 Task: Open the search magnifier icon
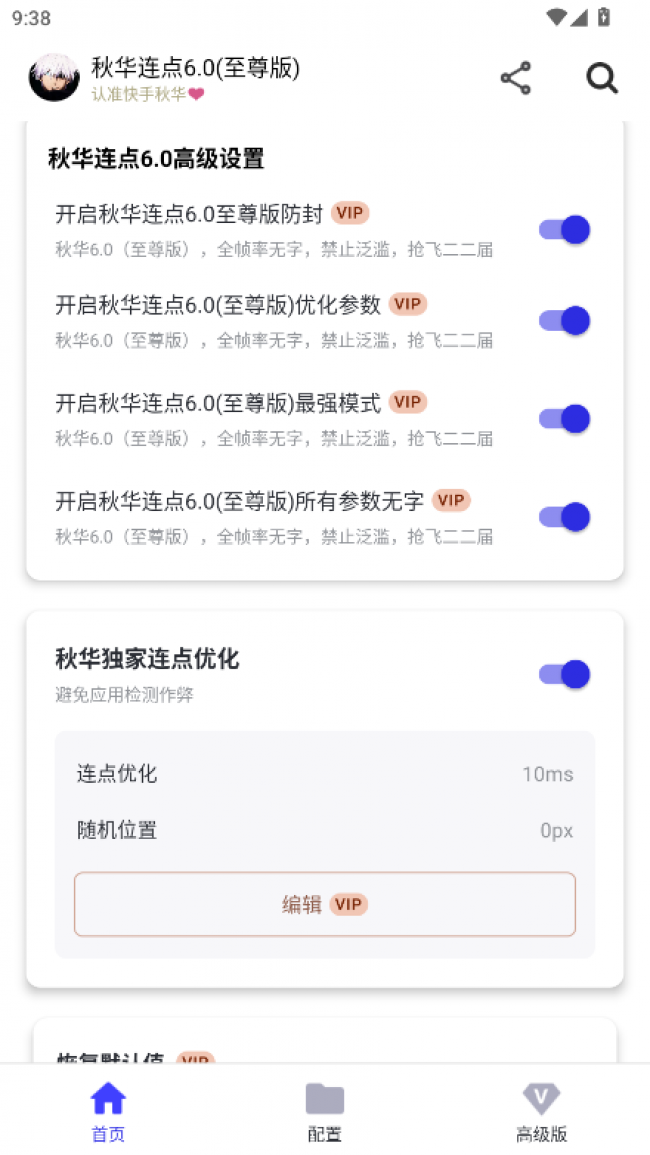[601, 78]
